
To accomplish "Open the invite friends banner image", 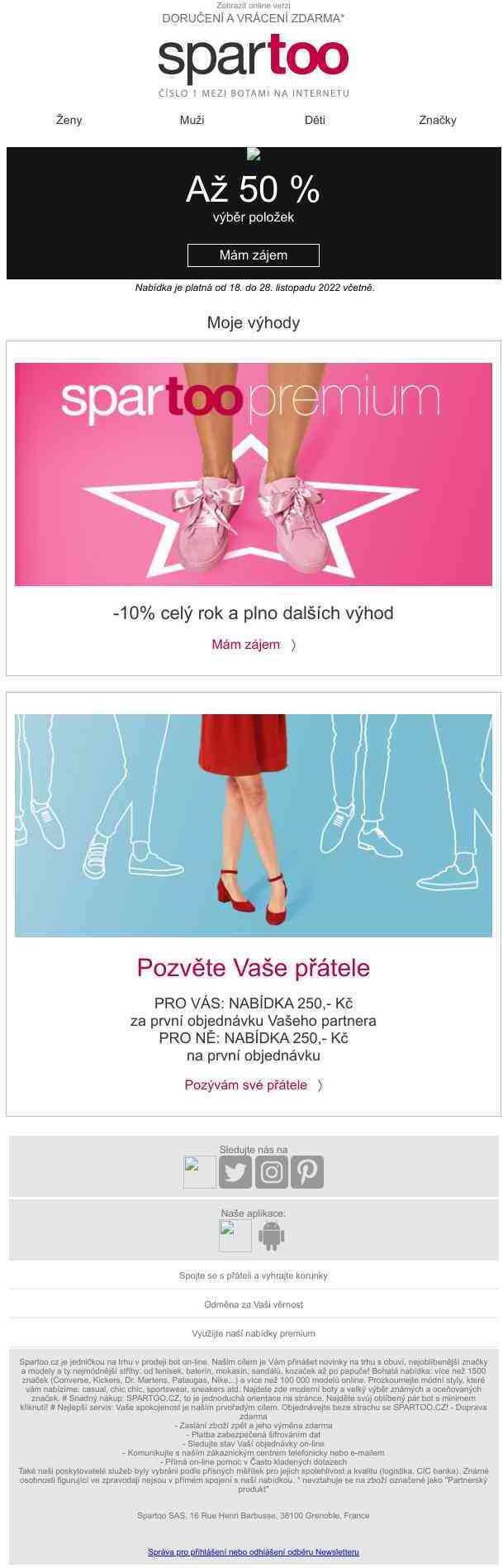I will point(254,825).
